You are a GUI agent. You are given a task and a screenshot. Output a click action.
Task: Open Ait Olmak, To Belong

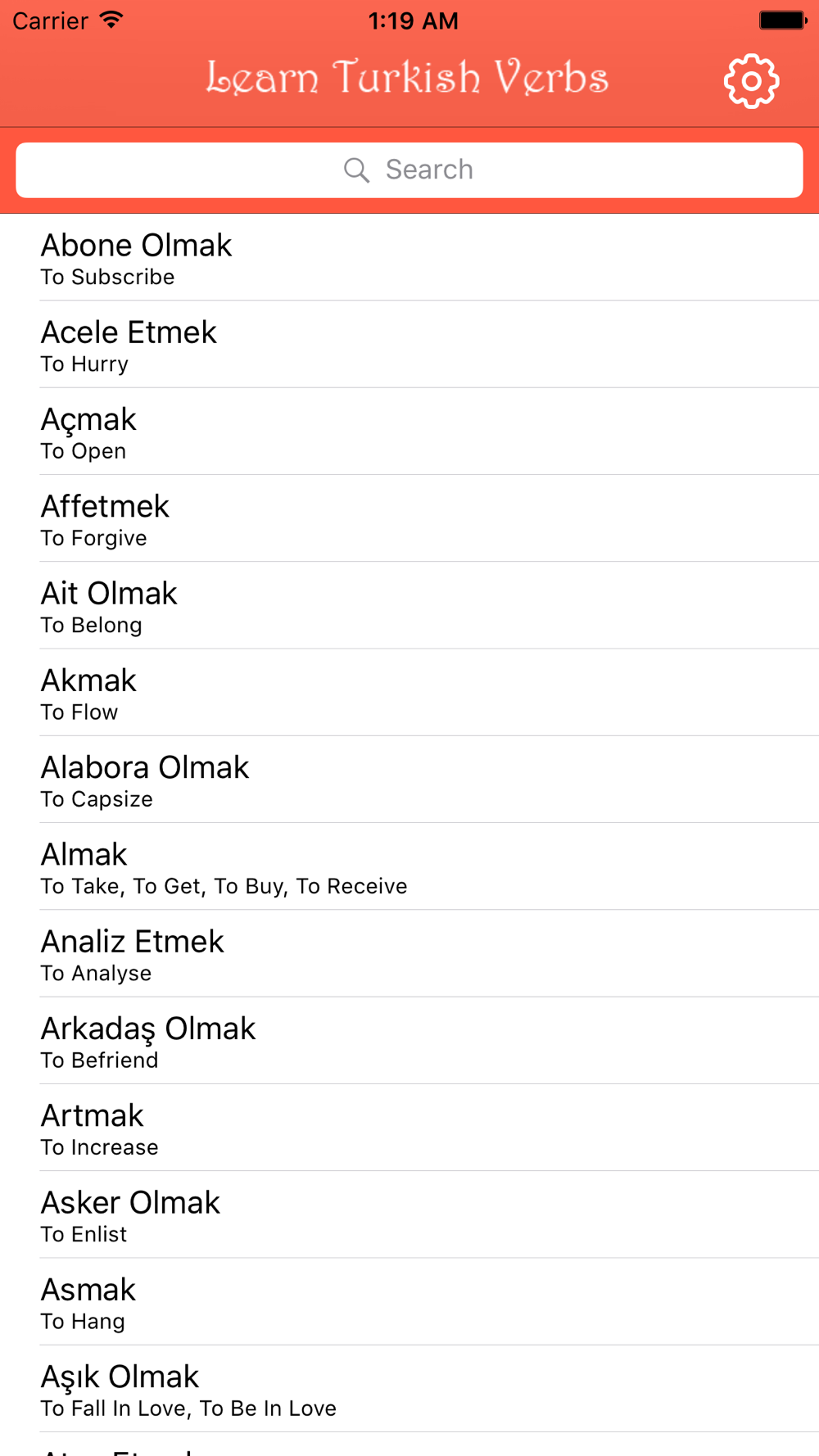[x=409, y=605]
